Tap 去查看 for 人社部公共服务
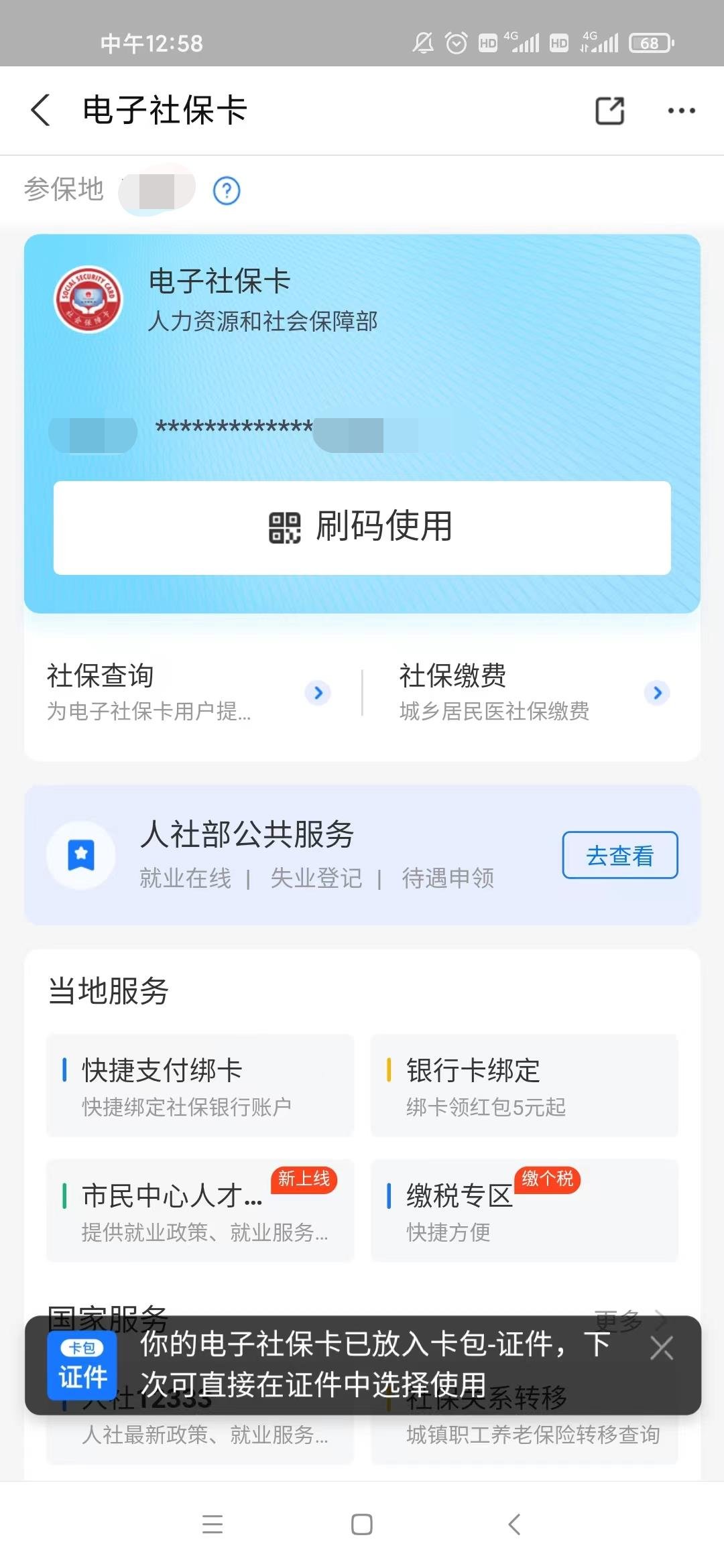 [x=619, y=855]
